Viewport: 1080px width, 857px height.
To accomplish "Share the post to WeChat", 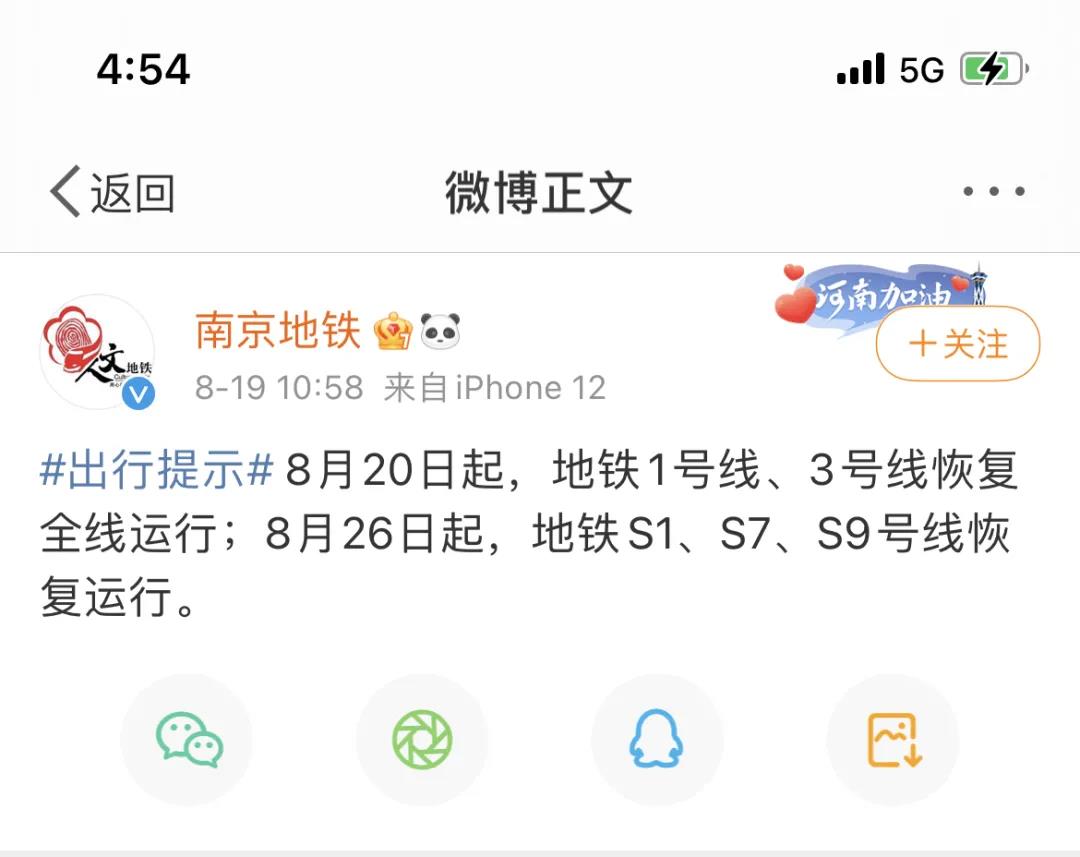I will pos(188,740).
